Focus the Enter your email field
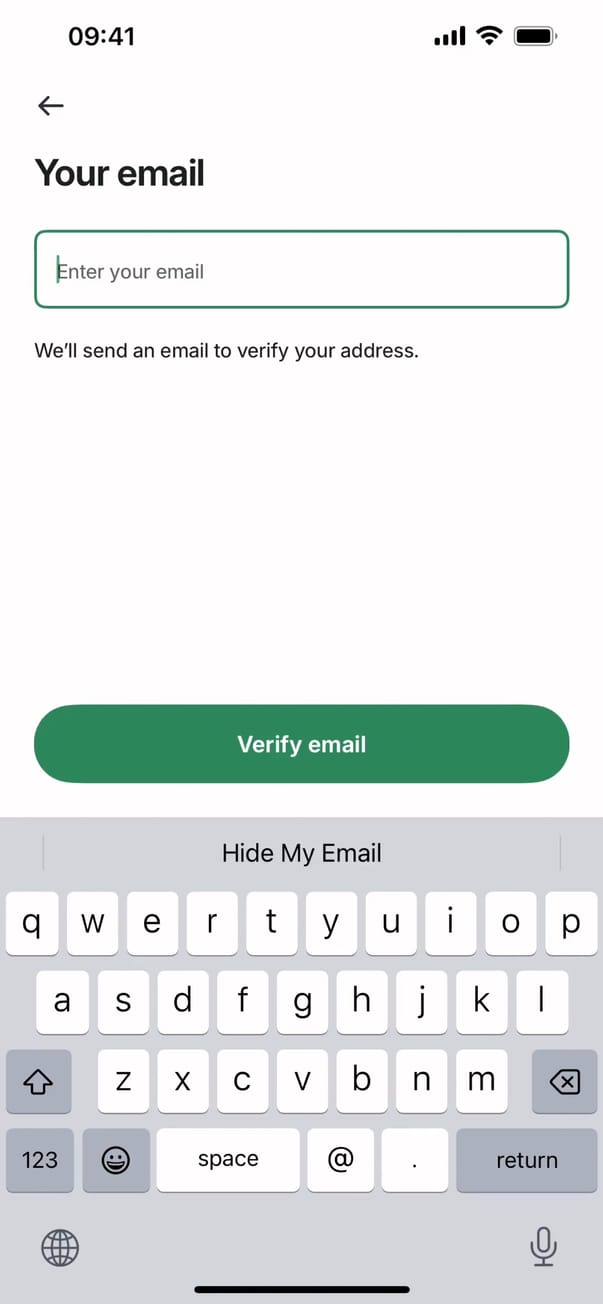This screenshot has height=1304, width=603. click(301, 270)
